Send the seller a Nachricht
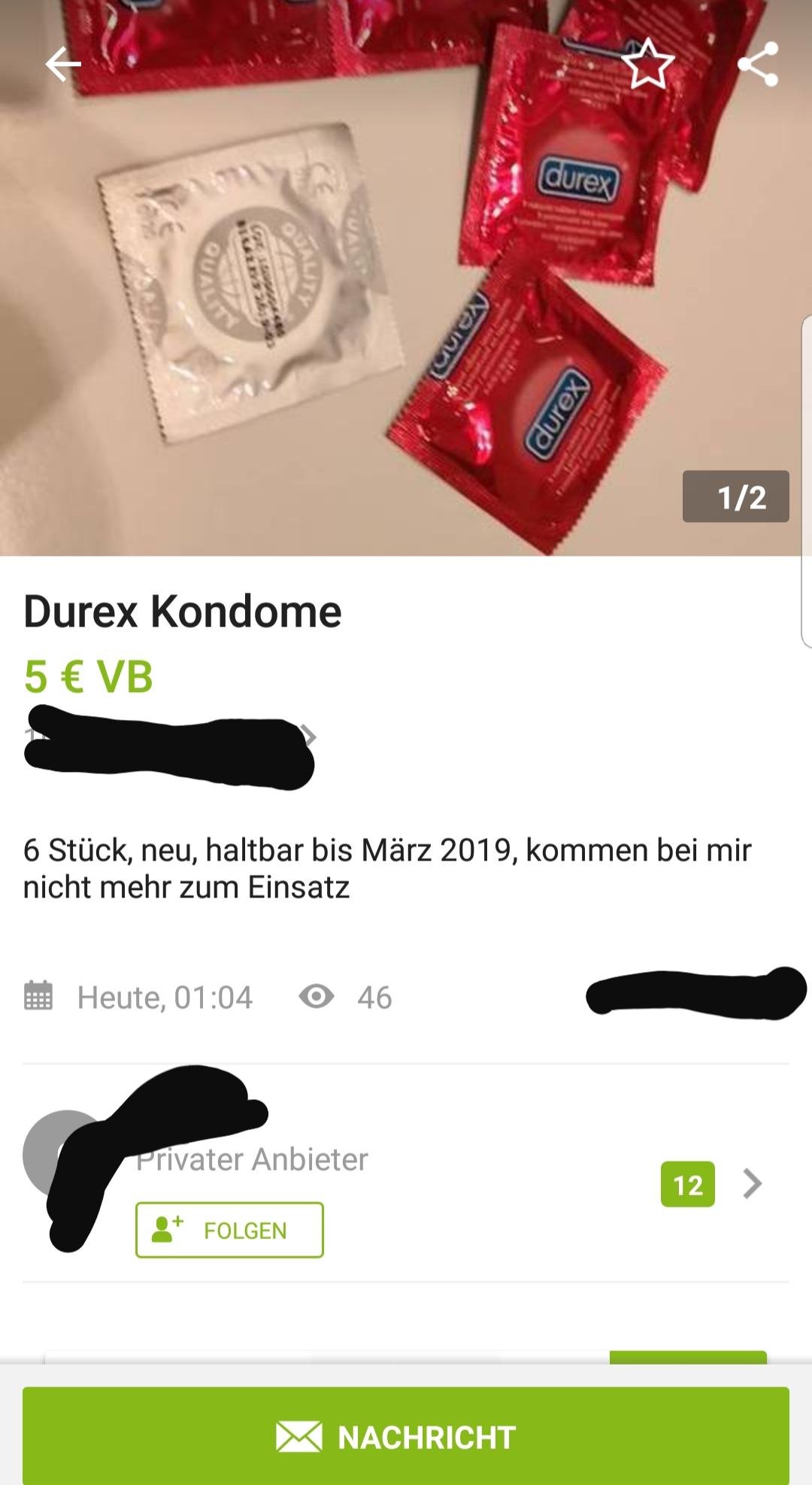This screenshot has height=1485, width=812. coord(406,1437)
